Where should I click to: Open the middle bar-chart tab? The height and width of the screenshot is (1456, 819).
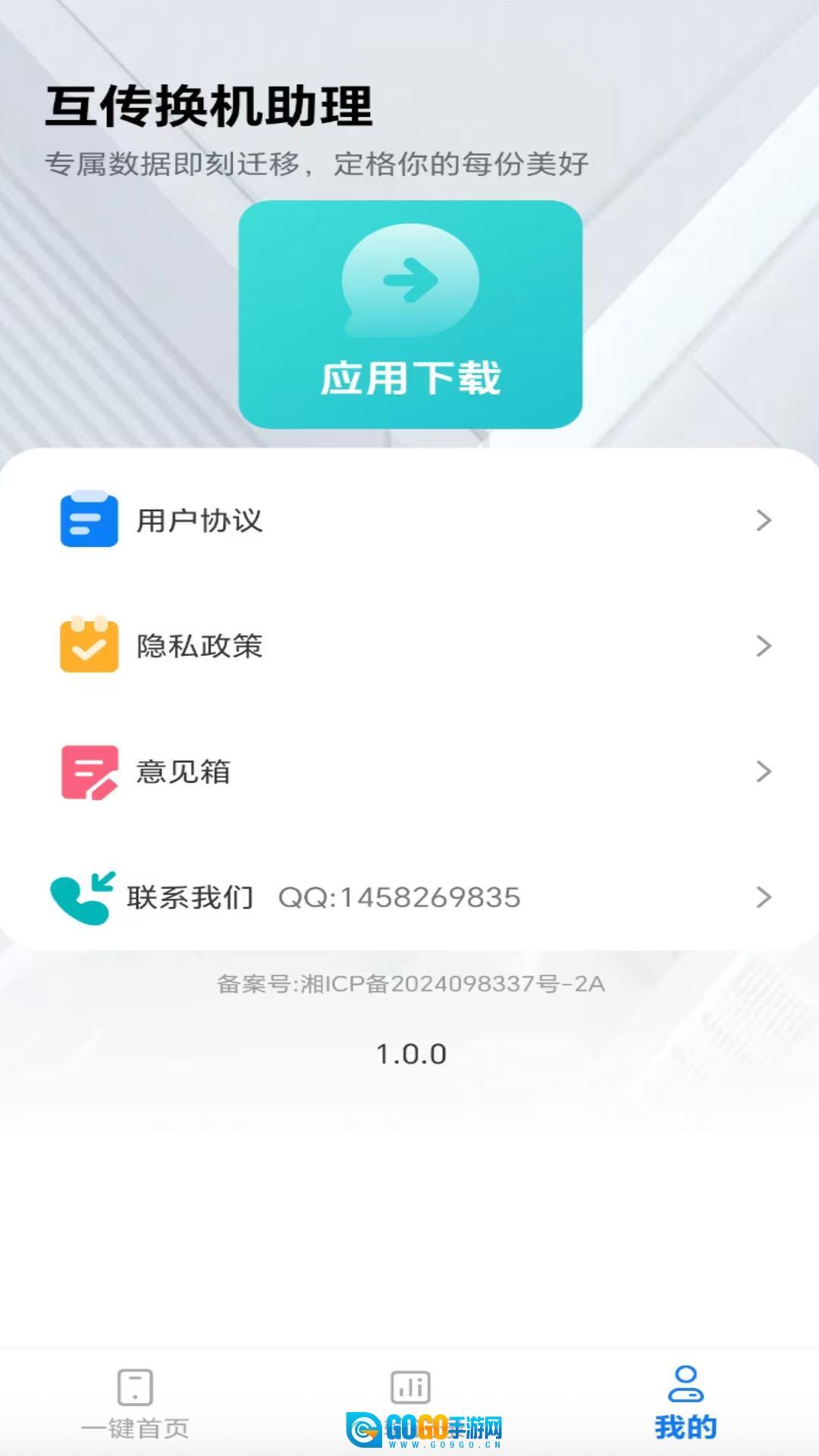[410, 1389]
